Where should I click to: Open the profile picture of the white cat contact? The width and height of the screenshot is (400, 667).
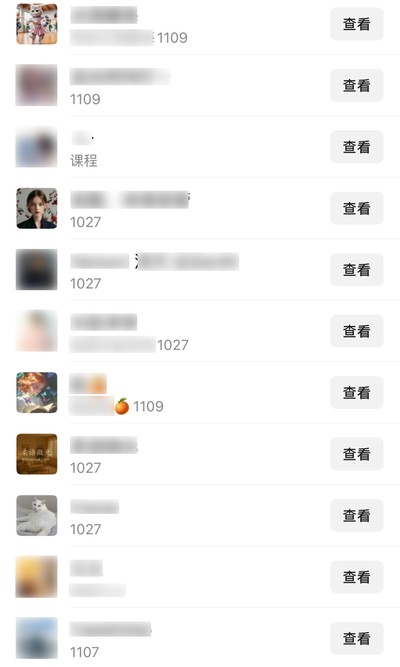click(x=37, y=516)
